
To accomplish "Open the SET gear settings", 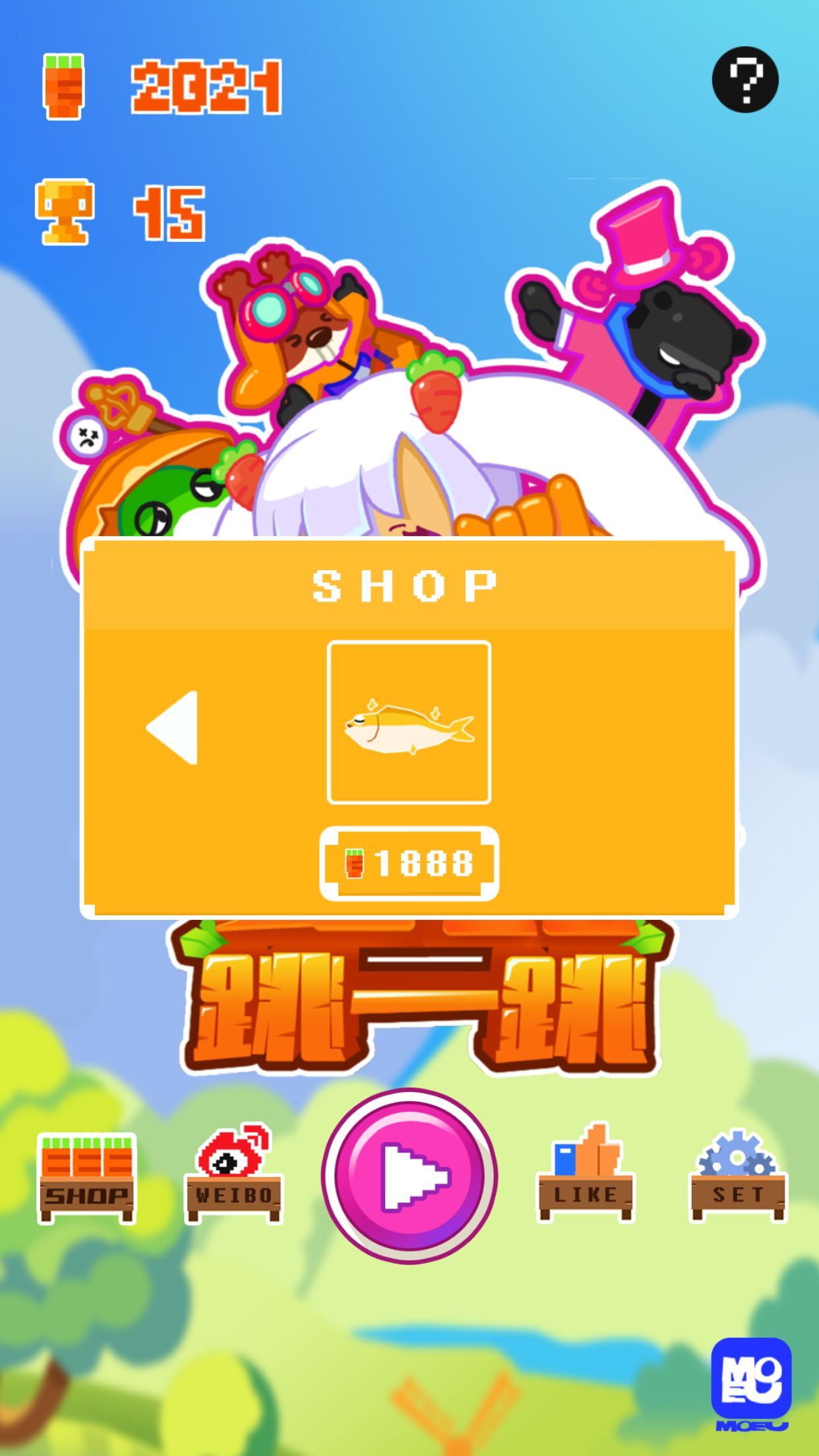I will [x=739, y=1176].
